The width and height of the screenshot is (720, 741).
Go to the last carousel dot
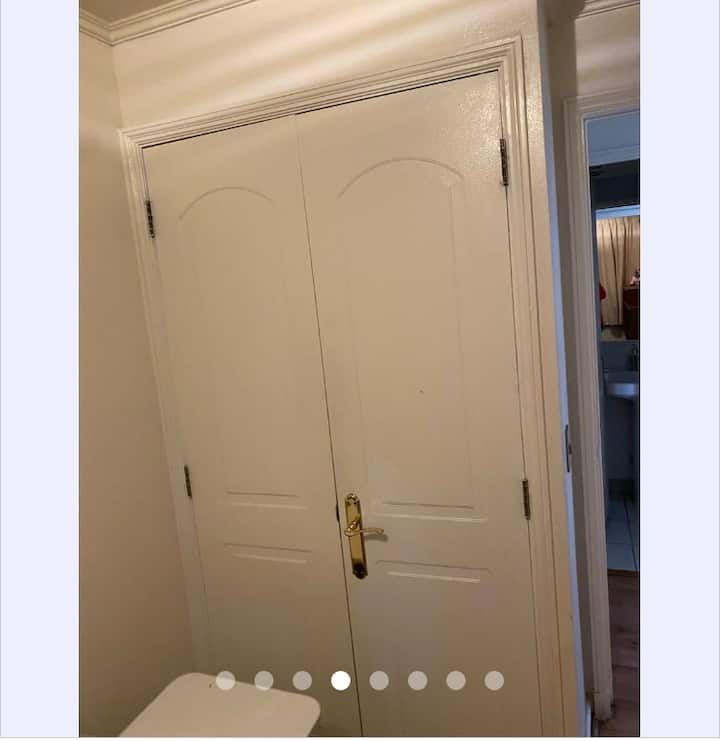click(x=494, y=680)
